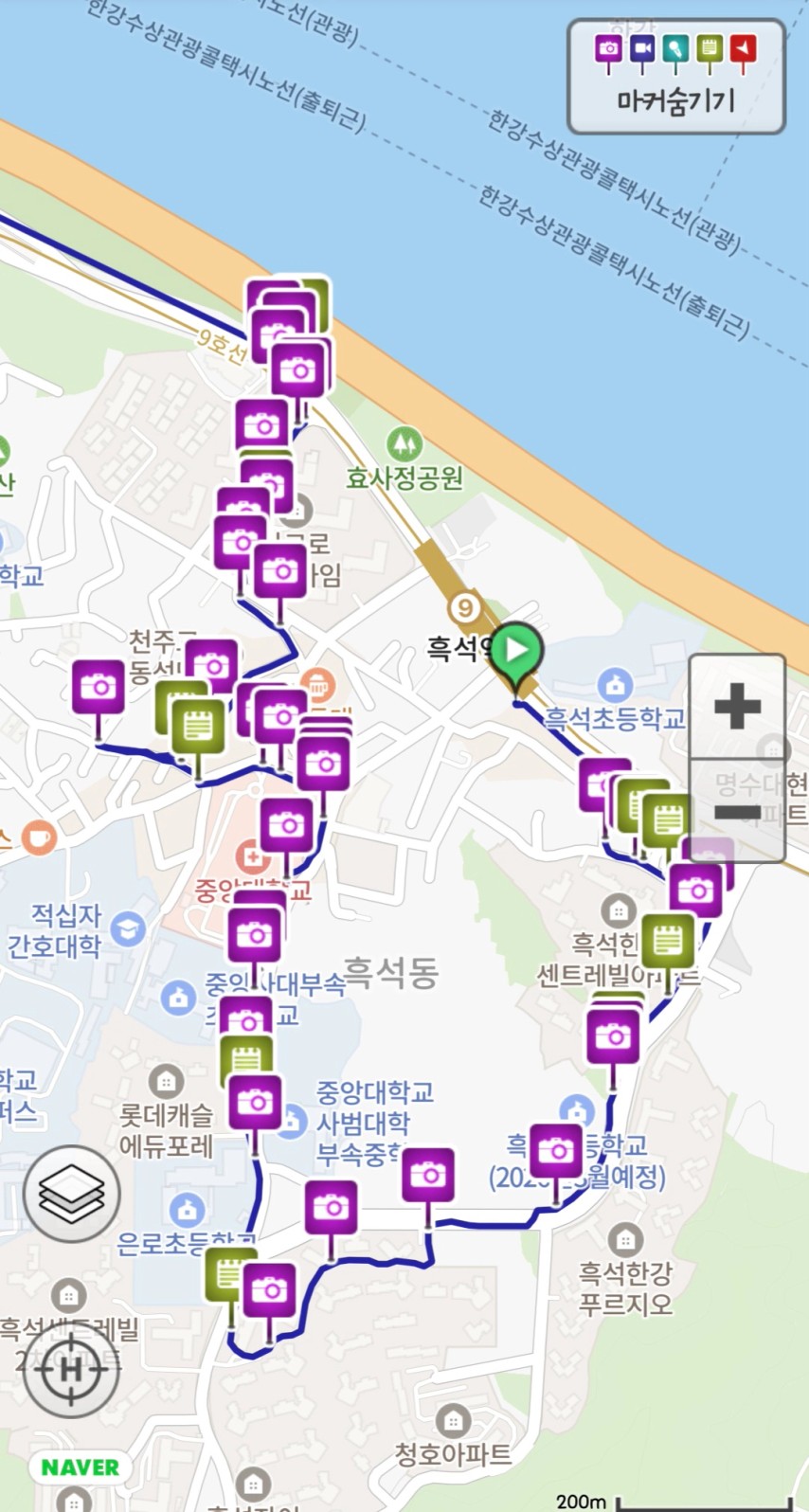This screenshot has height=1512, width=809.
Task: Zoom in with the plus button
Action: click(x=737, y=706)
